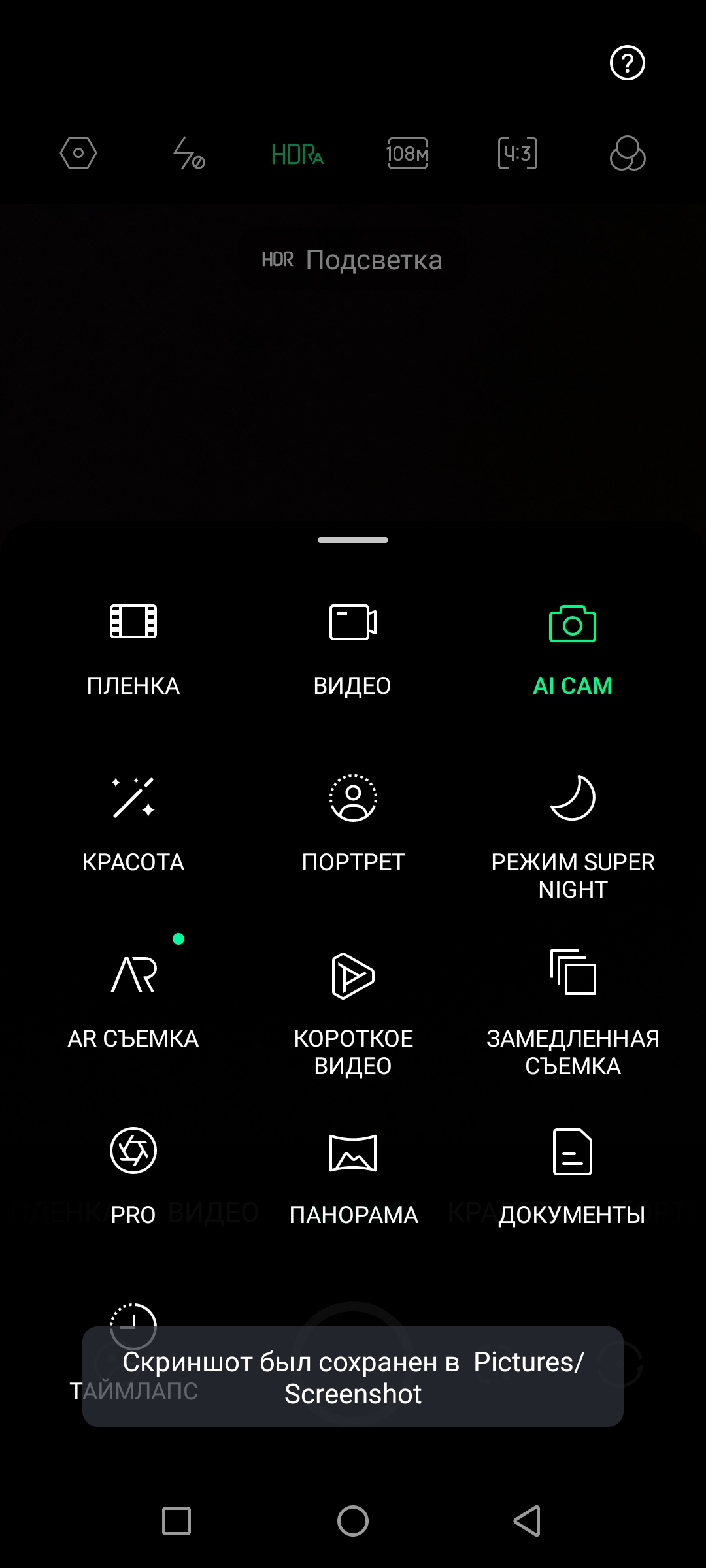Open the help question mark icon

[x=627, y=63]
